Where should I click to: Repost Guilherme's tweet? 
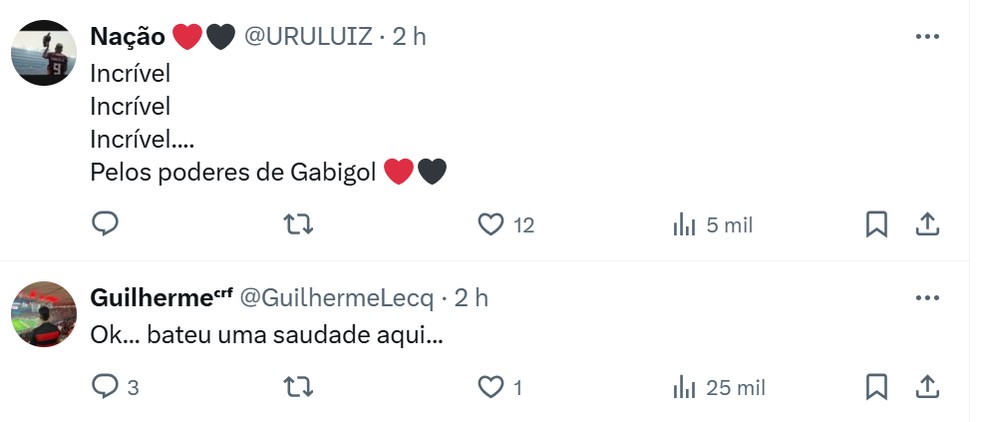coord(298,386)
